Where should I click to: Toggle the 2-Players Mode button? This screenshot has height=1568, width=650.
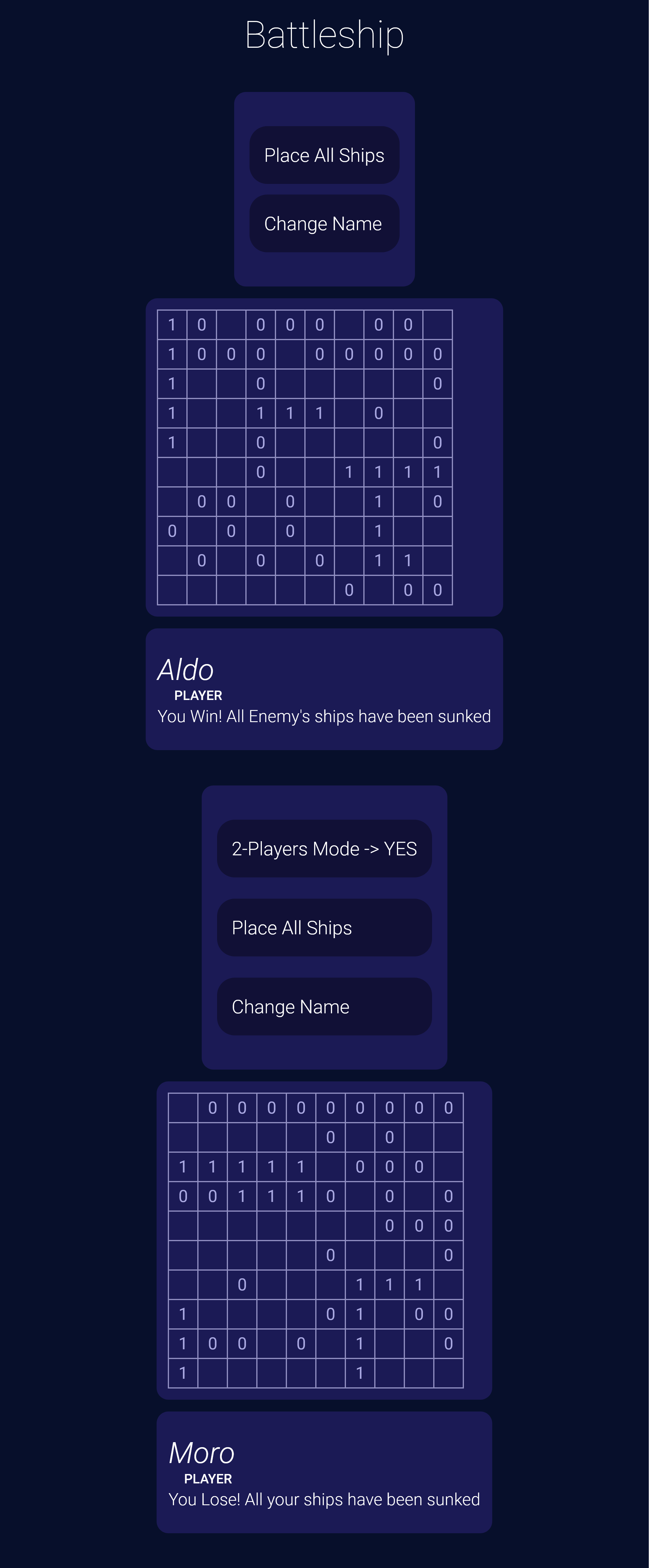[324, 849]
